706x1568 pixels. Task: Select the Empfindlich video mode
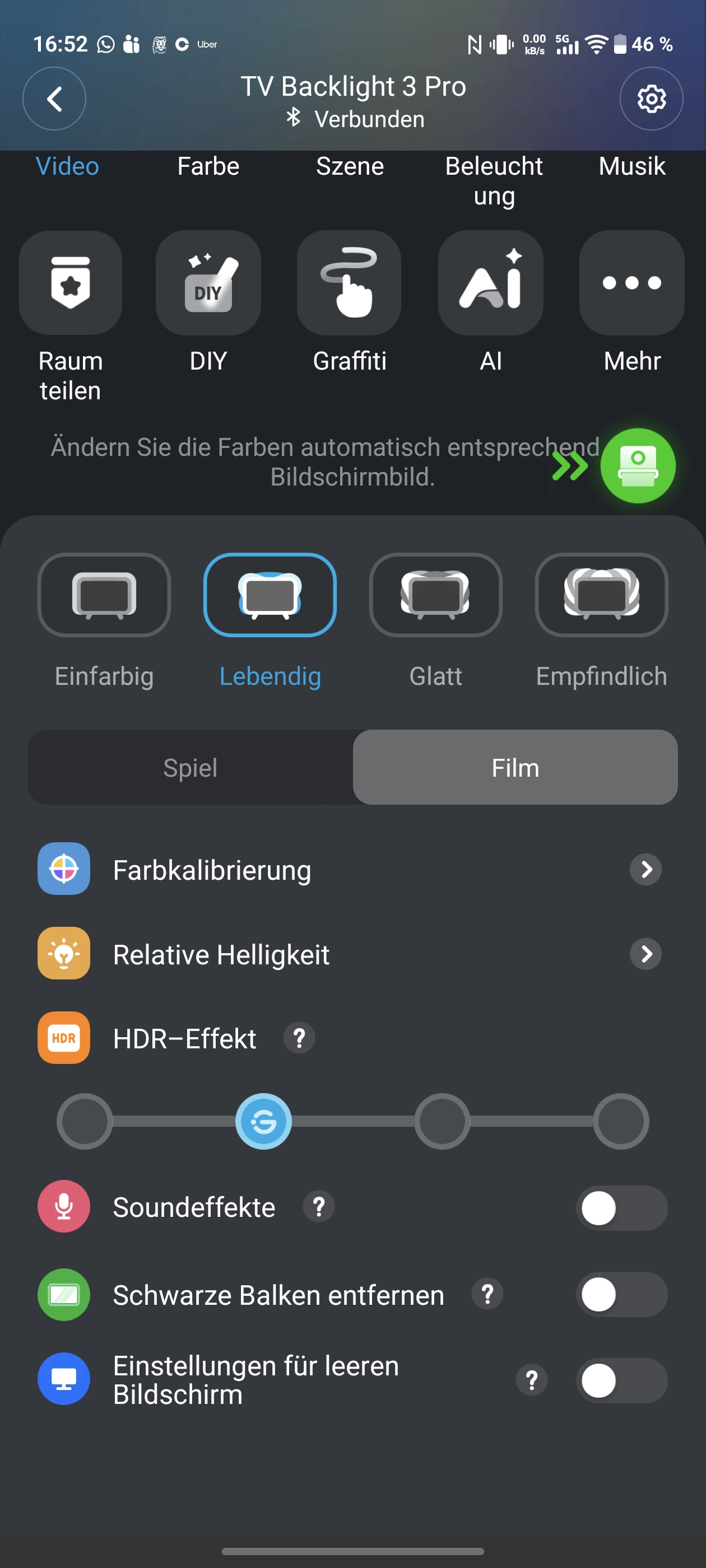coord(601,595)
